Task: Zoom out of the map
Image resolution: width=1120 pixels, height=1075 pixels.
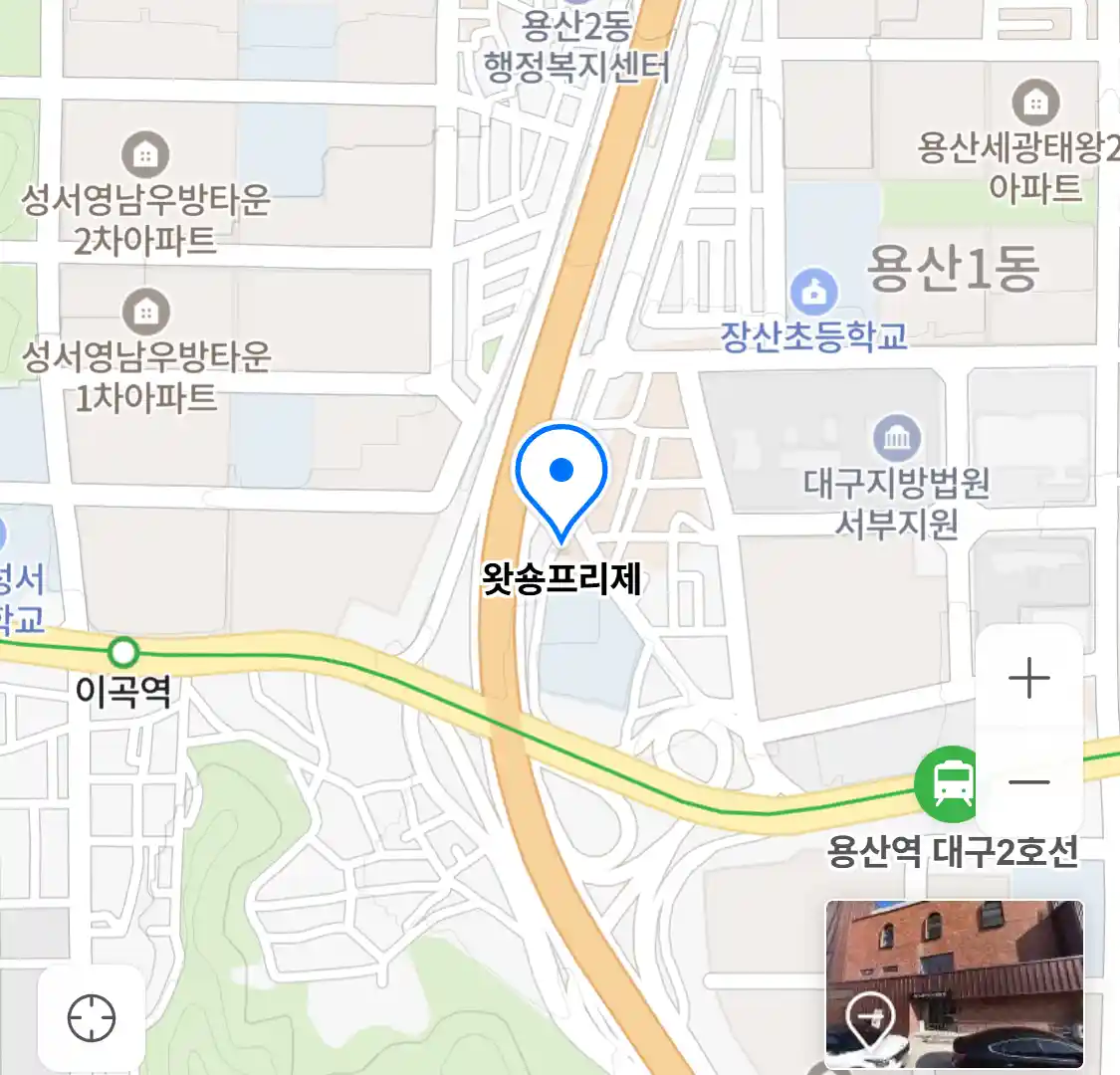Action: (x=1028, y=782)
